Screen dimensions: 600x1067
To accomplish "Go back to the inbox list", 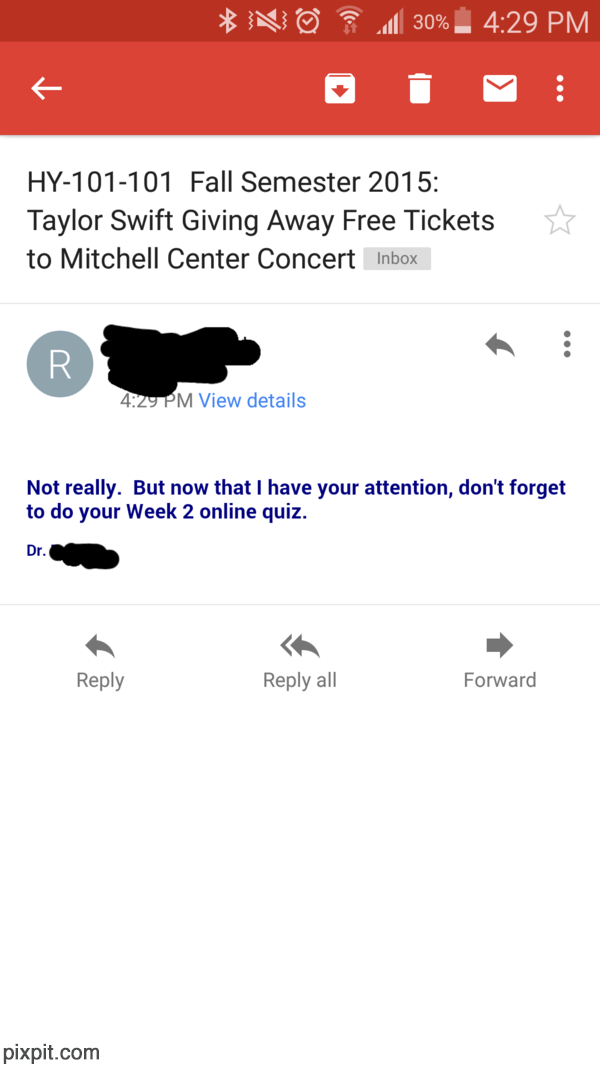I will pyautogui.click(x=46, y=89).
